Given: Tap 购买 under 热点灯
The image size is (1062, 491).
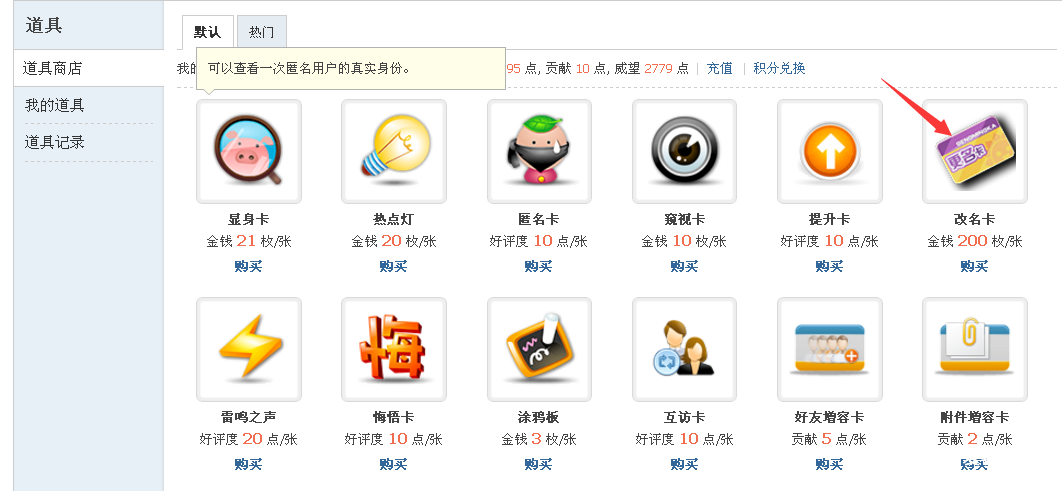Looking at the screenshot, I should pos(393,266).
